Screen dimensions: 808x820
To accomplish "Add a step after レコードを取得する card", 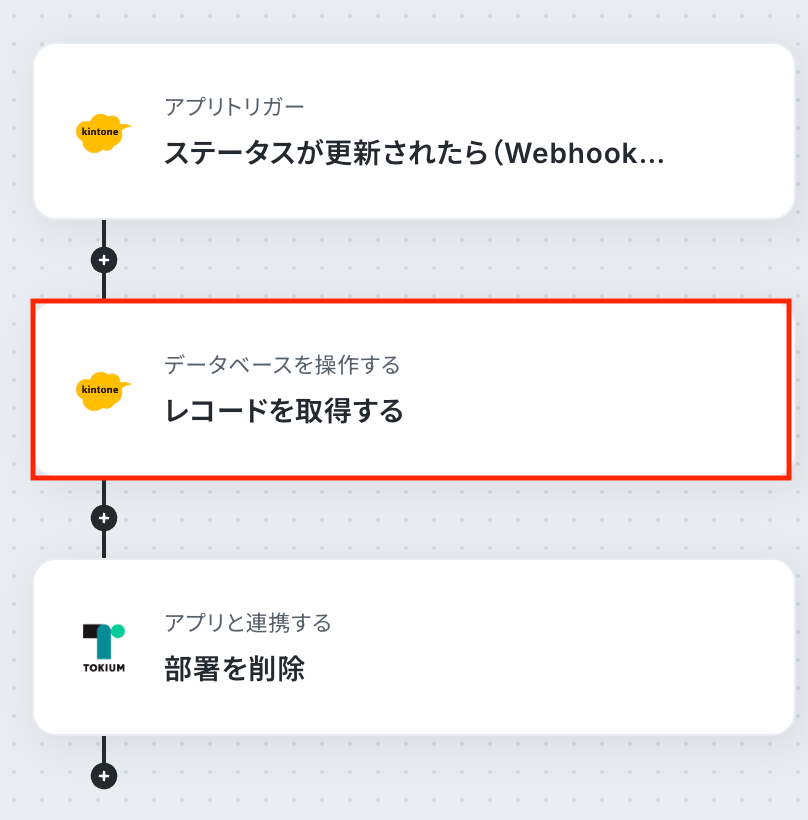I will tap(104, 518).
